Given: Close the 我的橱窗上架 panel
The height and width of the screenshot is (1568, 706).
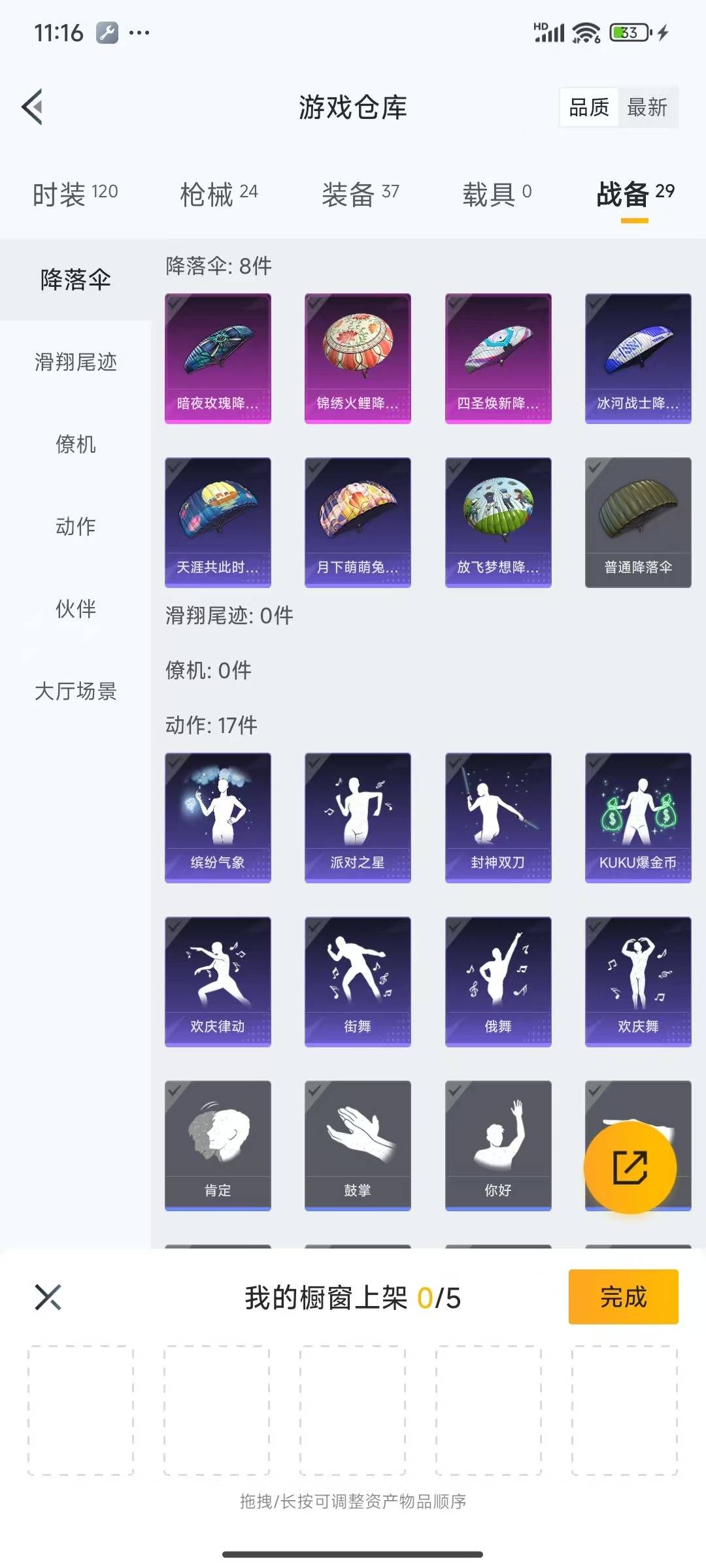Looking at the screenshot, I should point(48,1298).
